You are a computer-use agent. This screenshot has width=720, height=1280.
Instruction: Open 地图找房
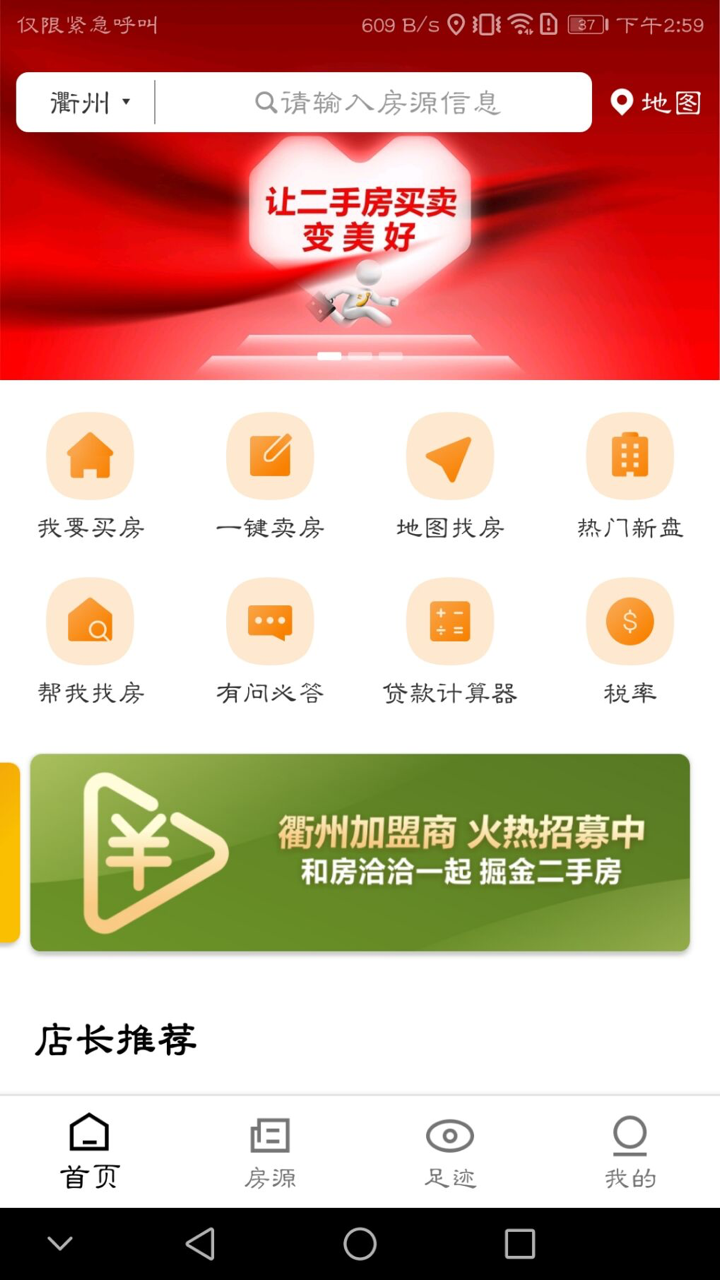click(x=450, y=474)
